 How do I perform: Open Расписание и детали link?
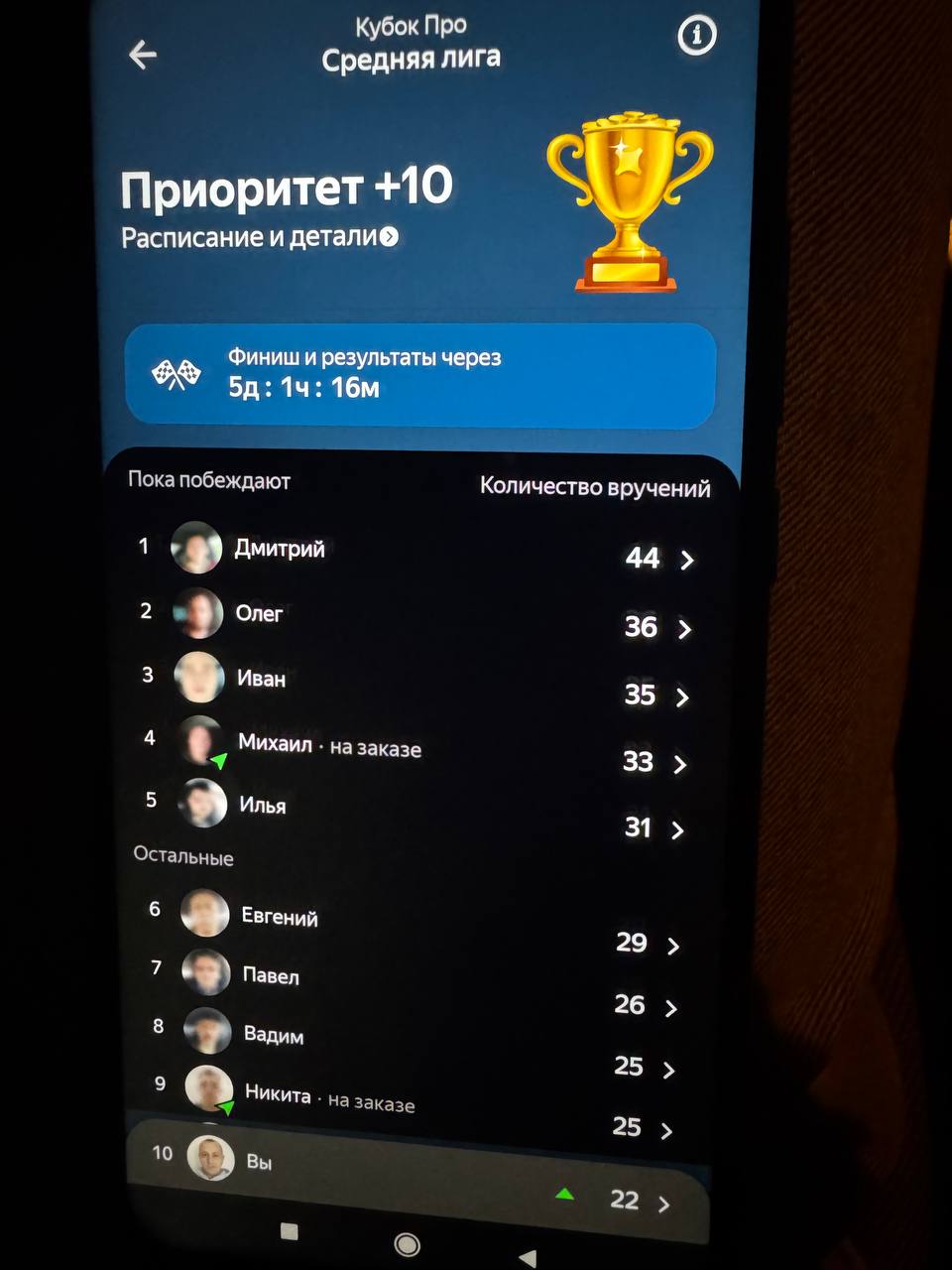260,238
